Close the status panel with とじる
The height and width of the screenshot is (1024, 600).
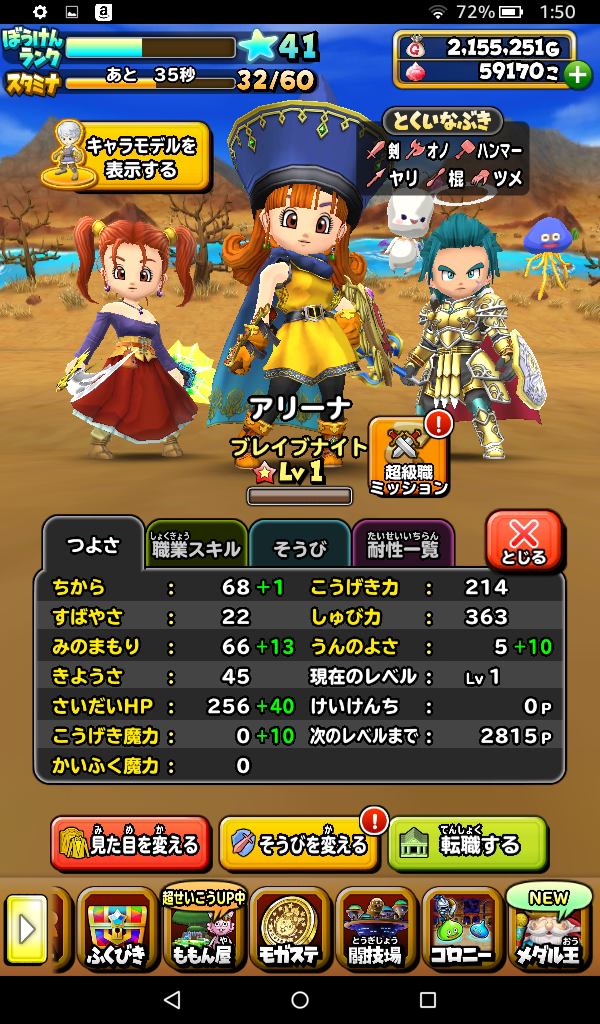524,541
